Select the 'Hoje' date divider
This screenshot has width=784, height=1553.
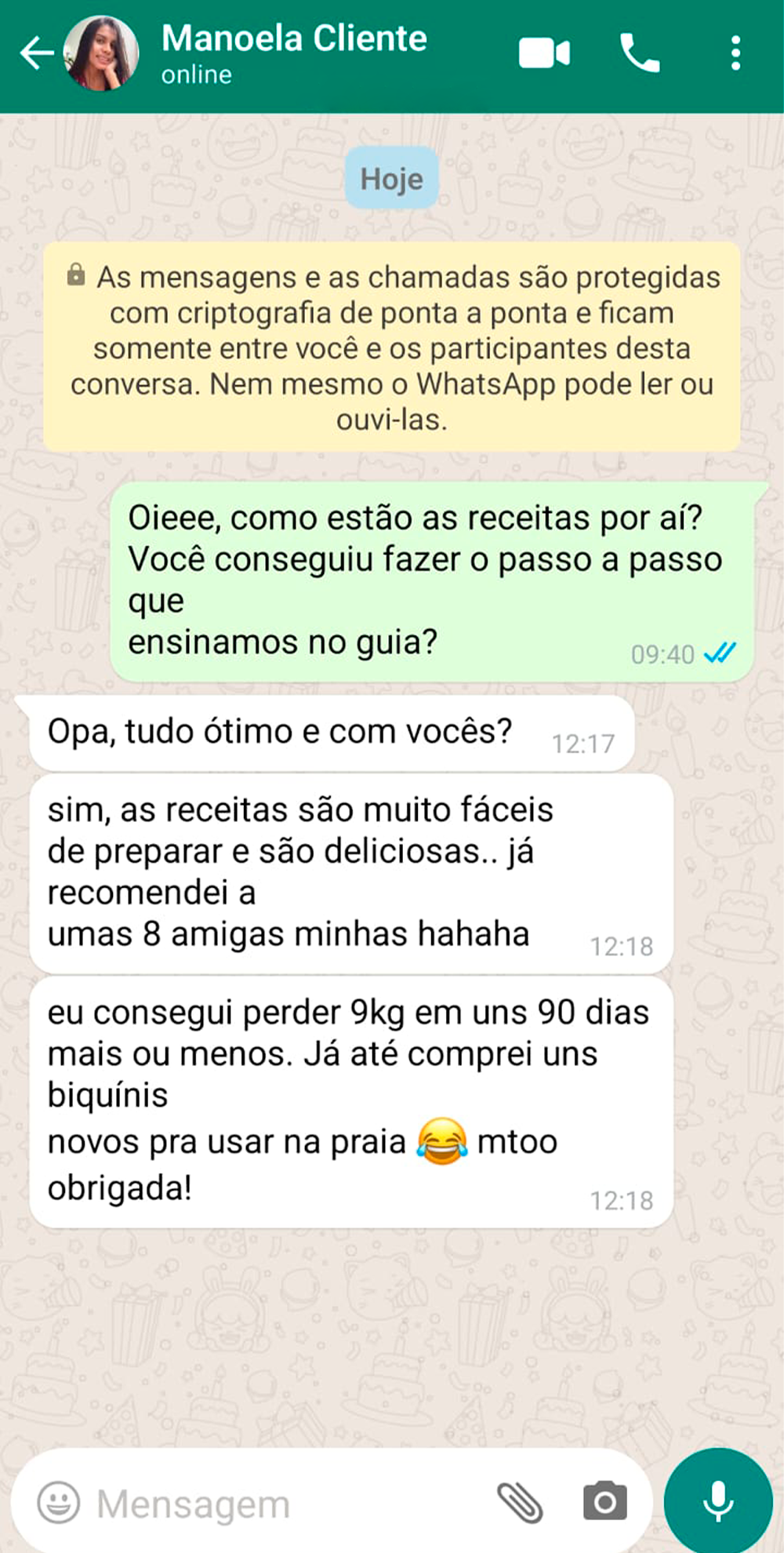coord(390,178)
